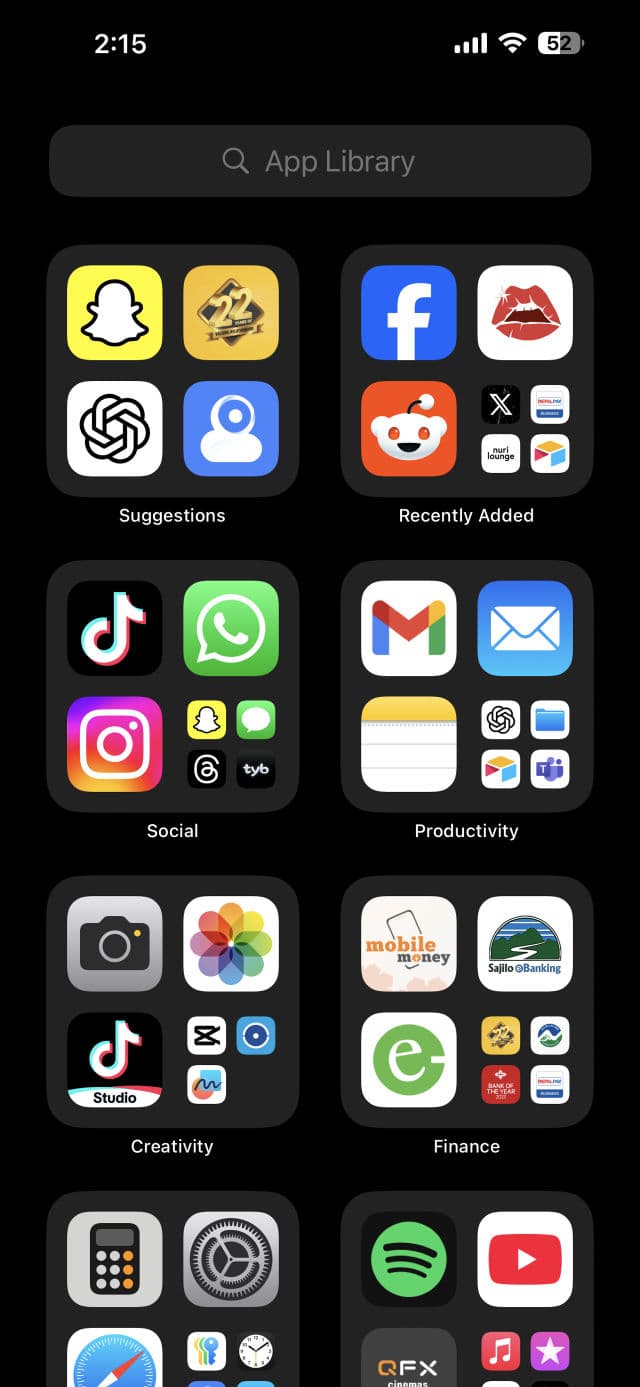Open TikTok in the Social group
Image resolution: width=640 pixels, height=1387 pixels.
pos(115,628)
